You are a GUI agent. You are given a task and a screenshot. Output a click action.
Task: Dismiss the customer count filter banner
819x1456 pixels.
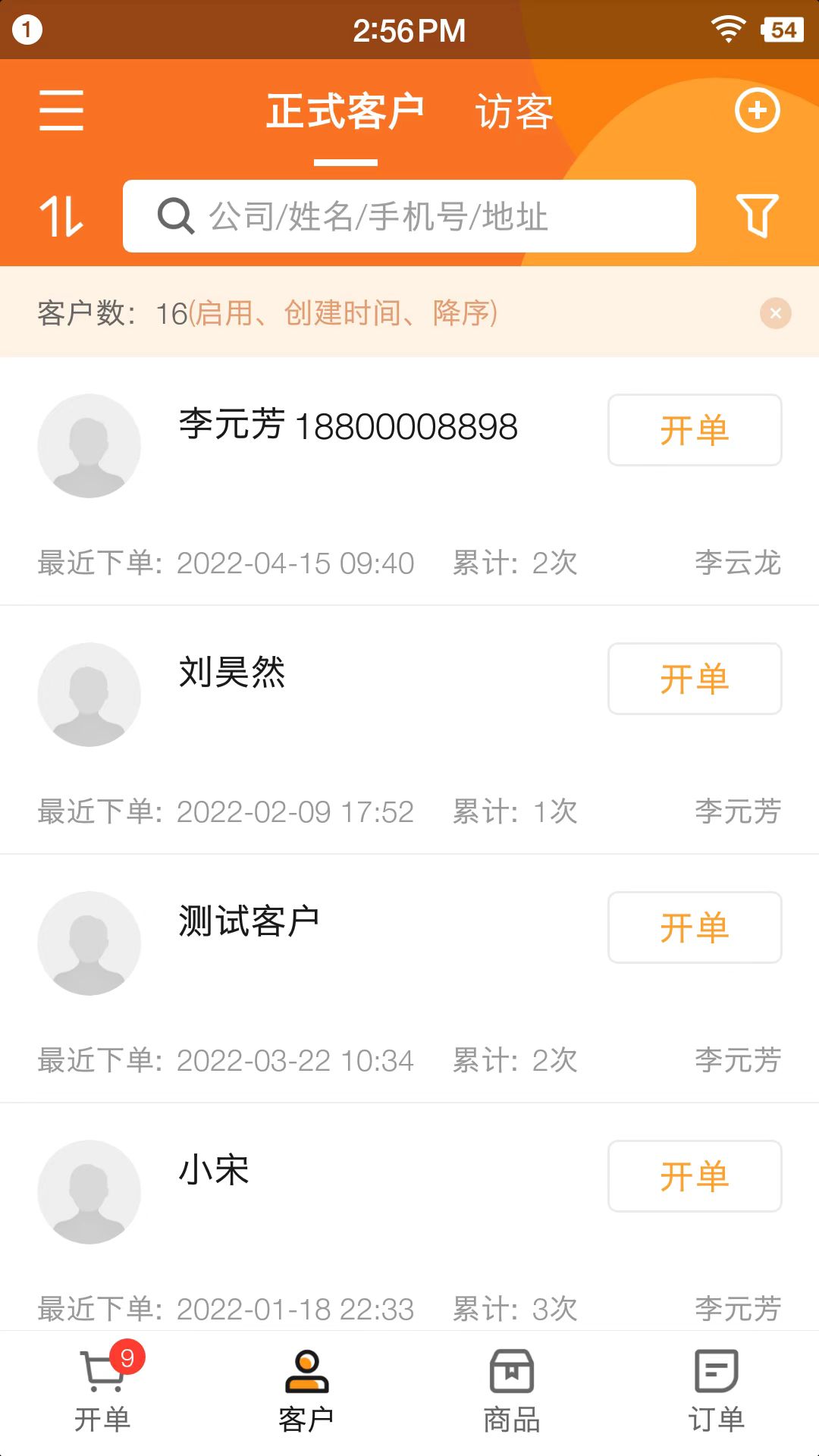click(775, 312)
